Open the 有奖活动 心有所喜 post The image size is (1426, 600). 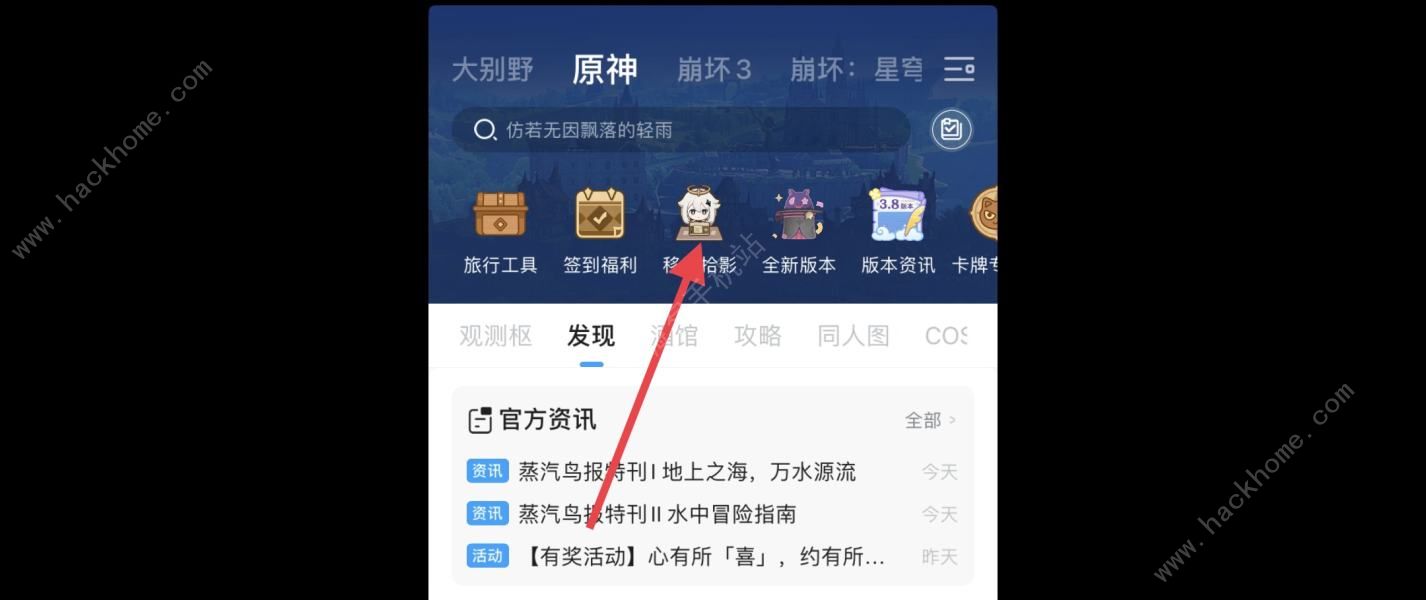(x=704, y=556)
